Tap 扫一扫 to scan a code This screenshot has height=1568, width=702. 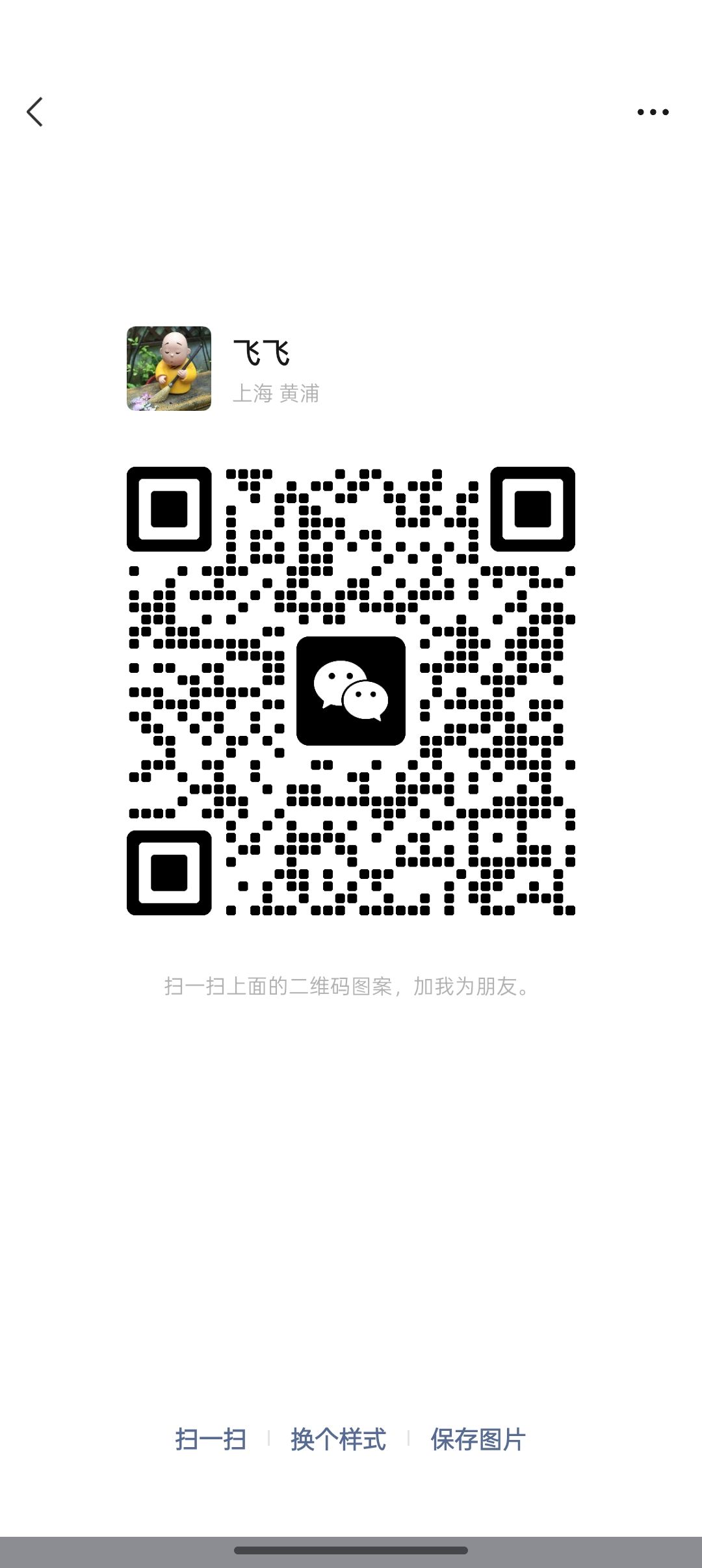(x=211, y=1439)
